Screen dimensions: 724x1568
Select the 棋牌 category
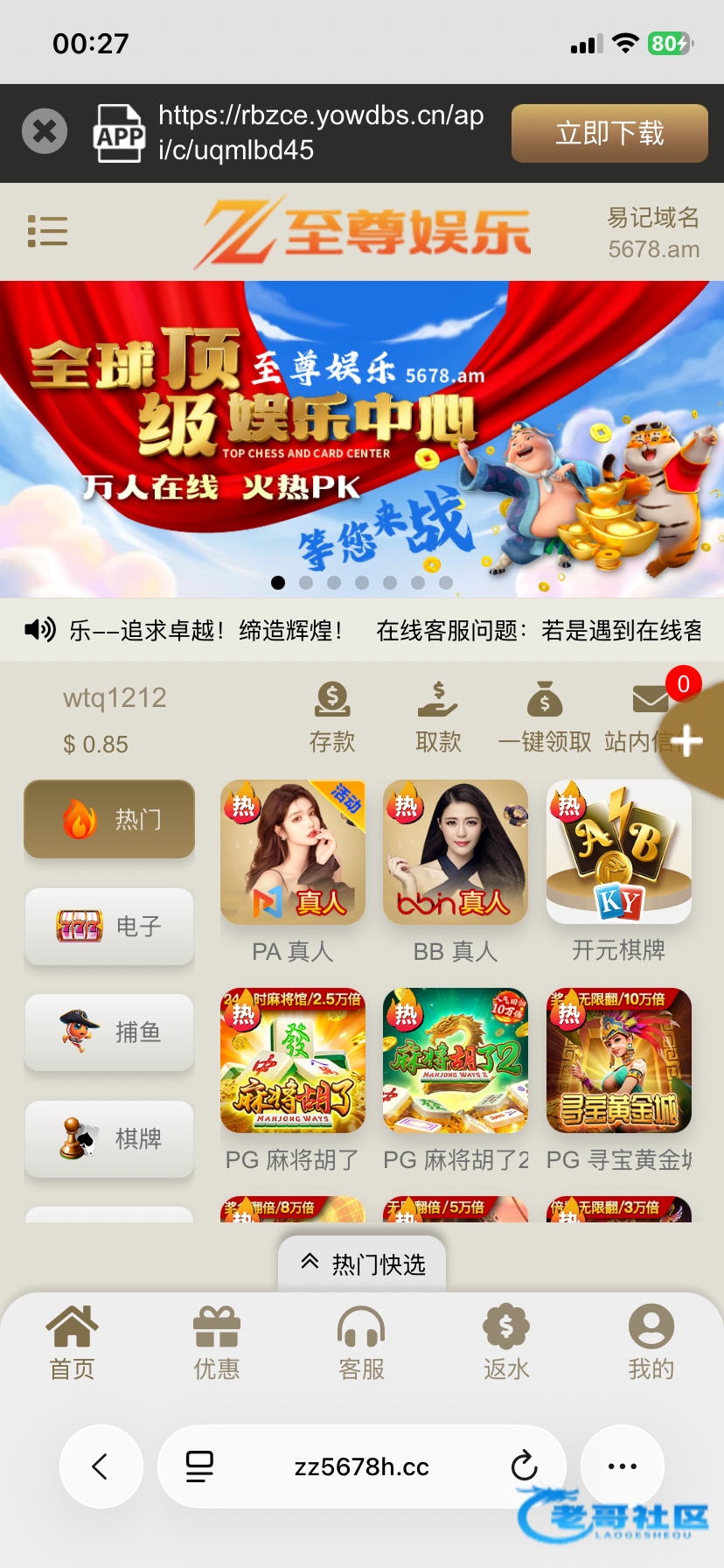click(109, 1138)
